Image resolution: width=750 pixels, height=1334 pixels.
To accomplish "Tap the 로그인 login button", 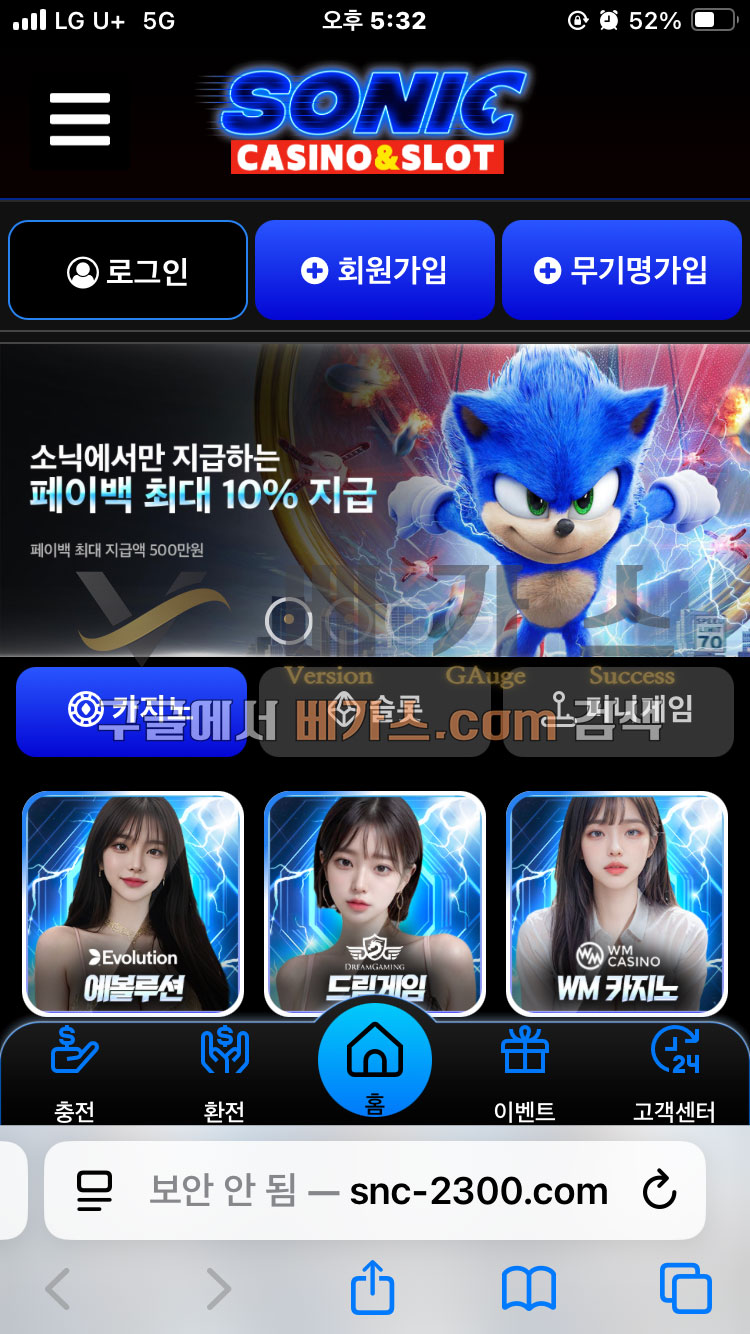I will tap(128, 270).
